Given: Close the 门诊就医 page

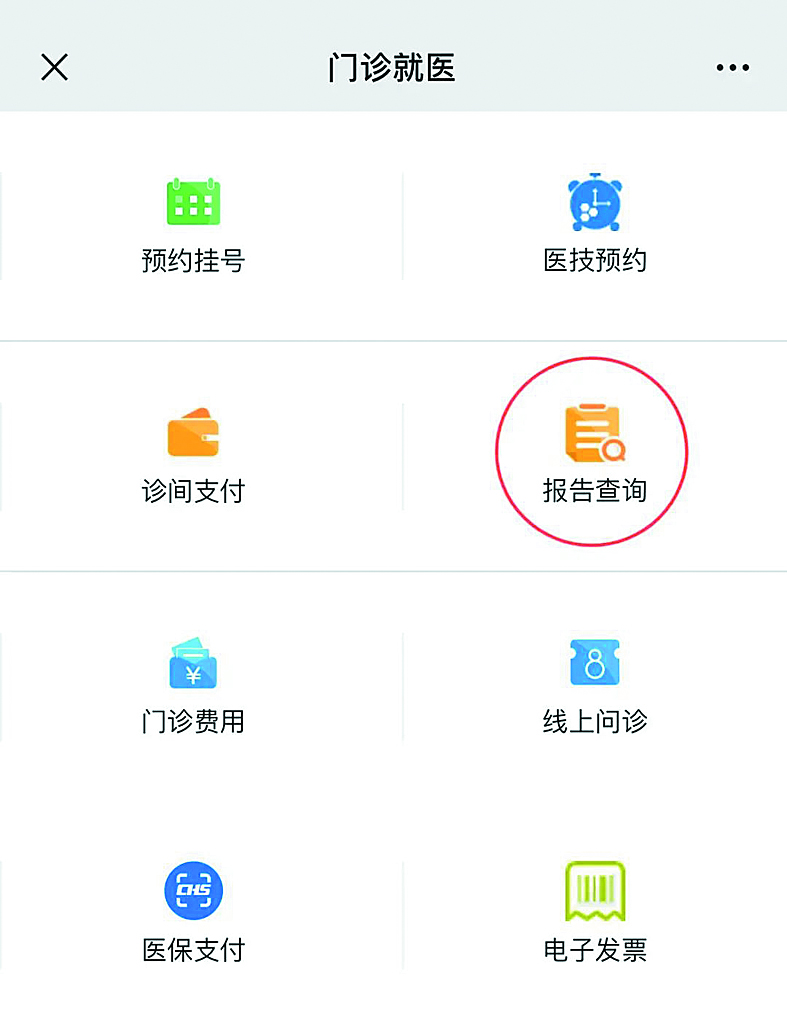Looking at the screenshot, I should click(x=54, y=67).
